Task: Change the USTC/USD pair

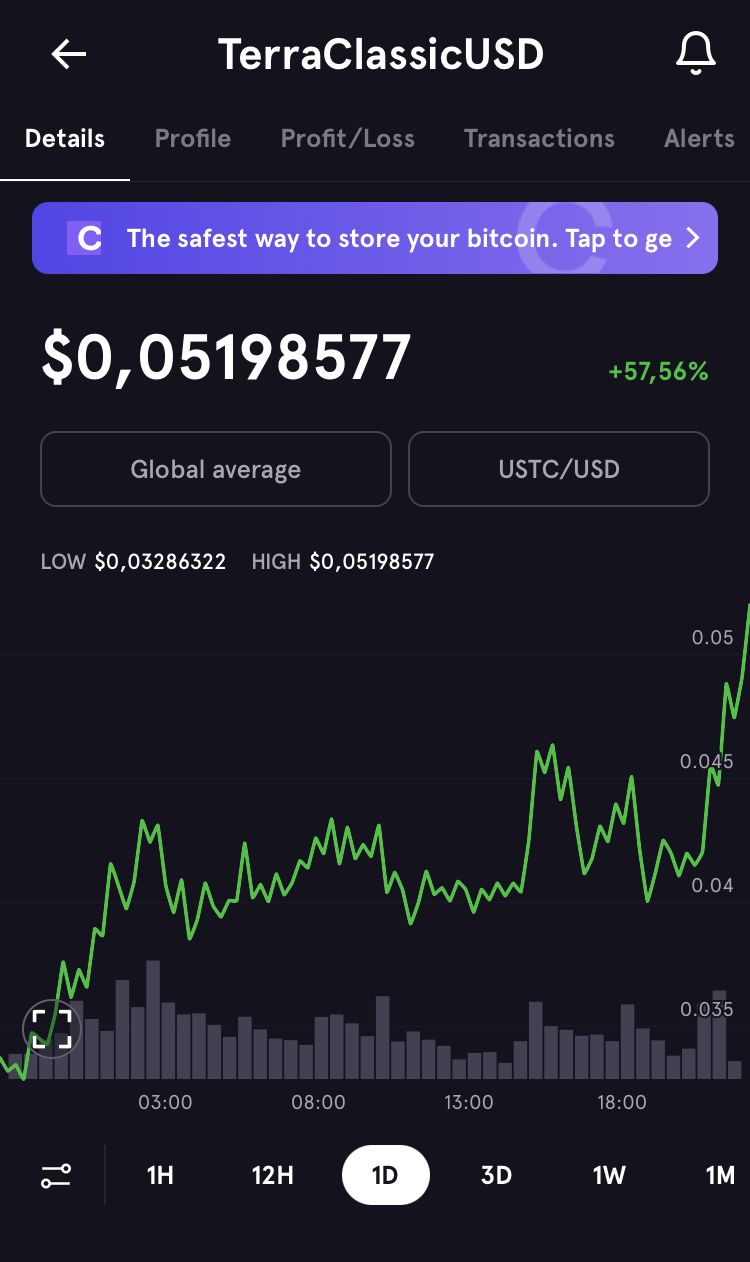Action: tap(559, 469)
